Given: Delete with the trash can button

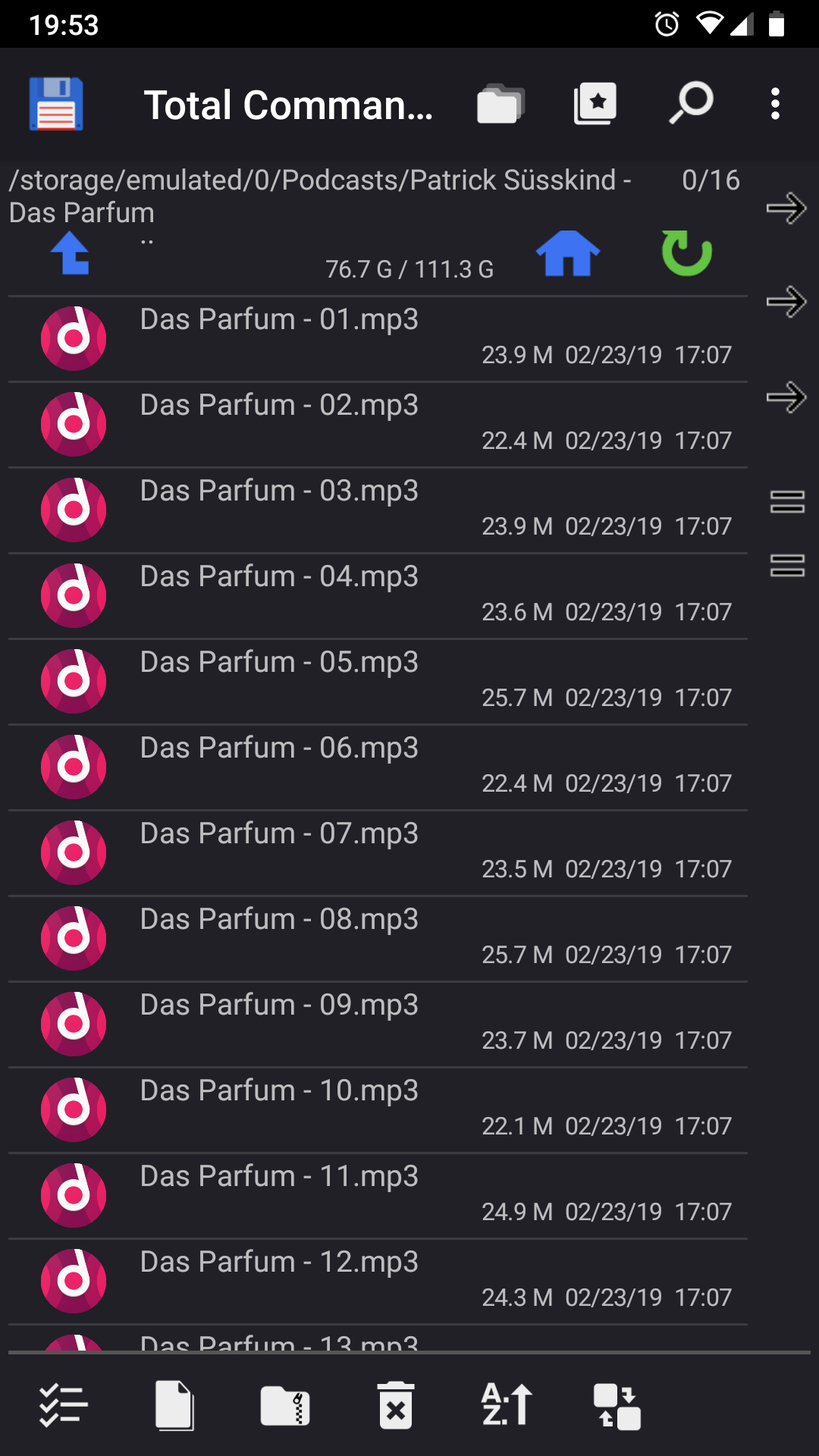Looking at the screenshot, I should point(396,1405).
